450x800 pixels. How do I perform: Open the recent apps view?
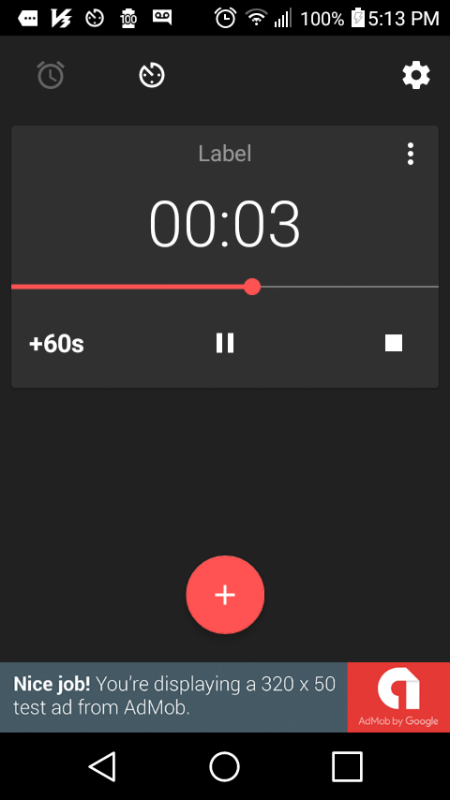tap(347, 766)
